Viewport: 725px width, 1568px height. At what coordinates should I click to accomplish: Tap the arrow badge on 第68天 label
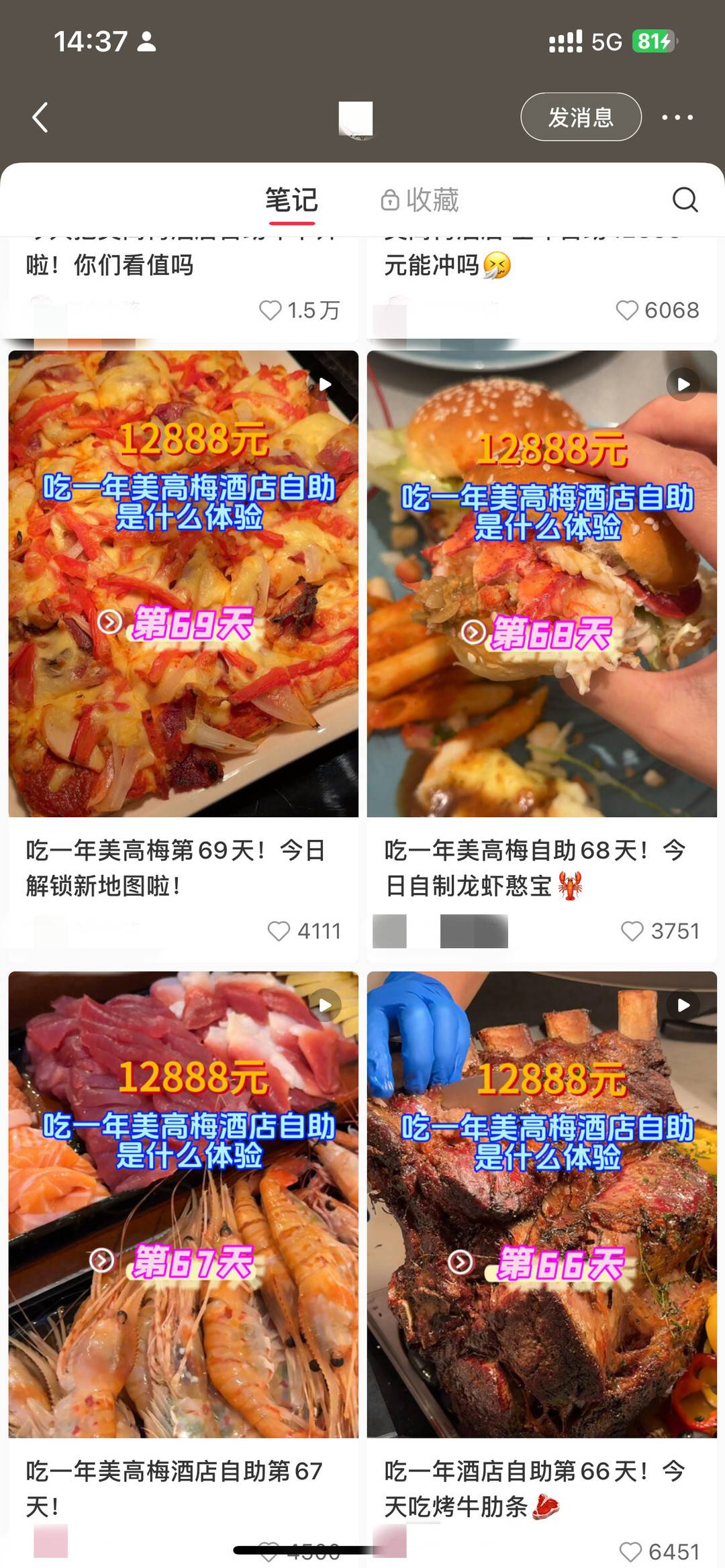tap(473, 631)
